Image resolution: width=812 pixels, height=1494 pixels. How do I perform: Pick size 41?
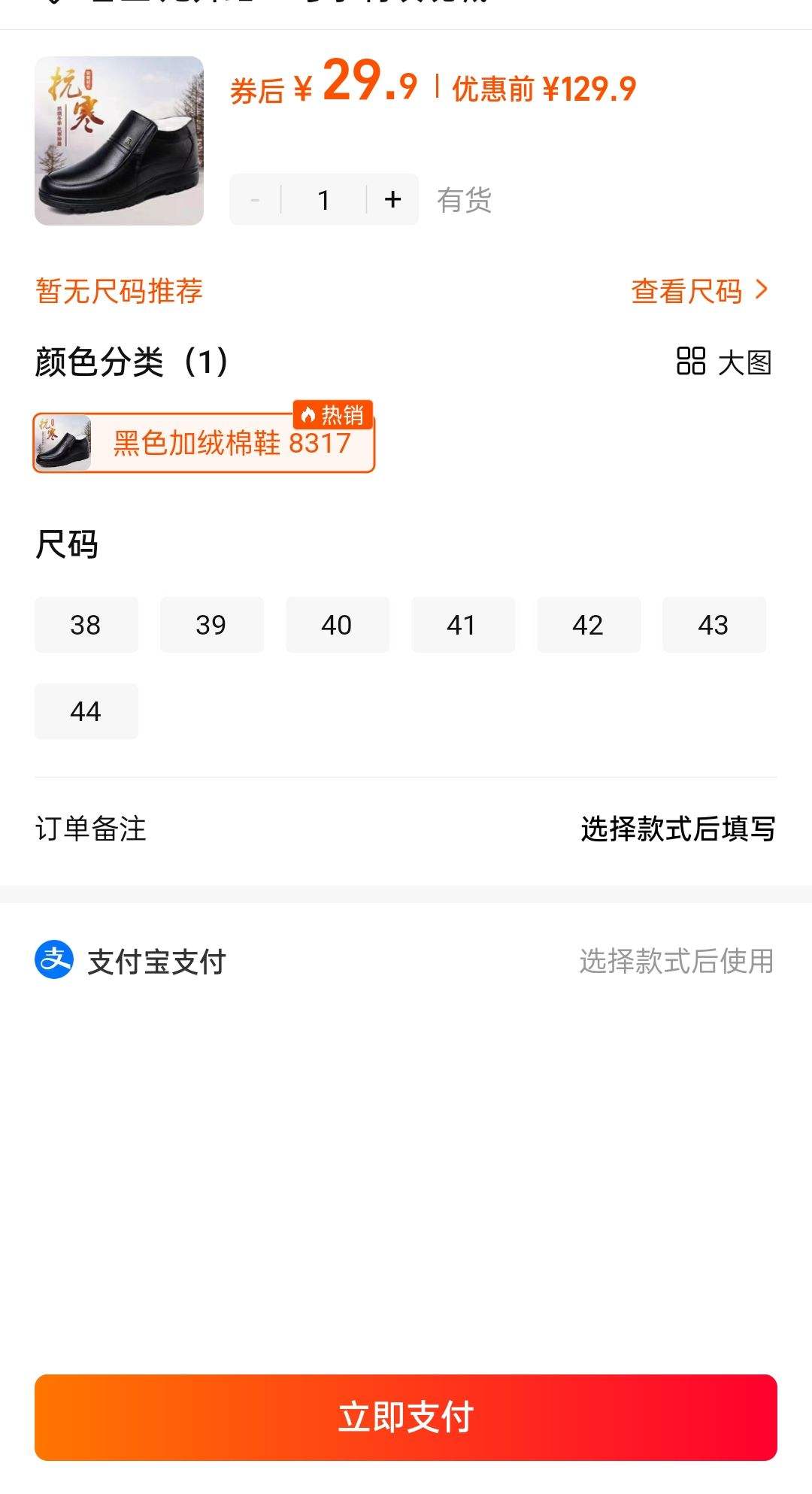point(463,625)
